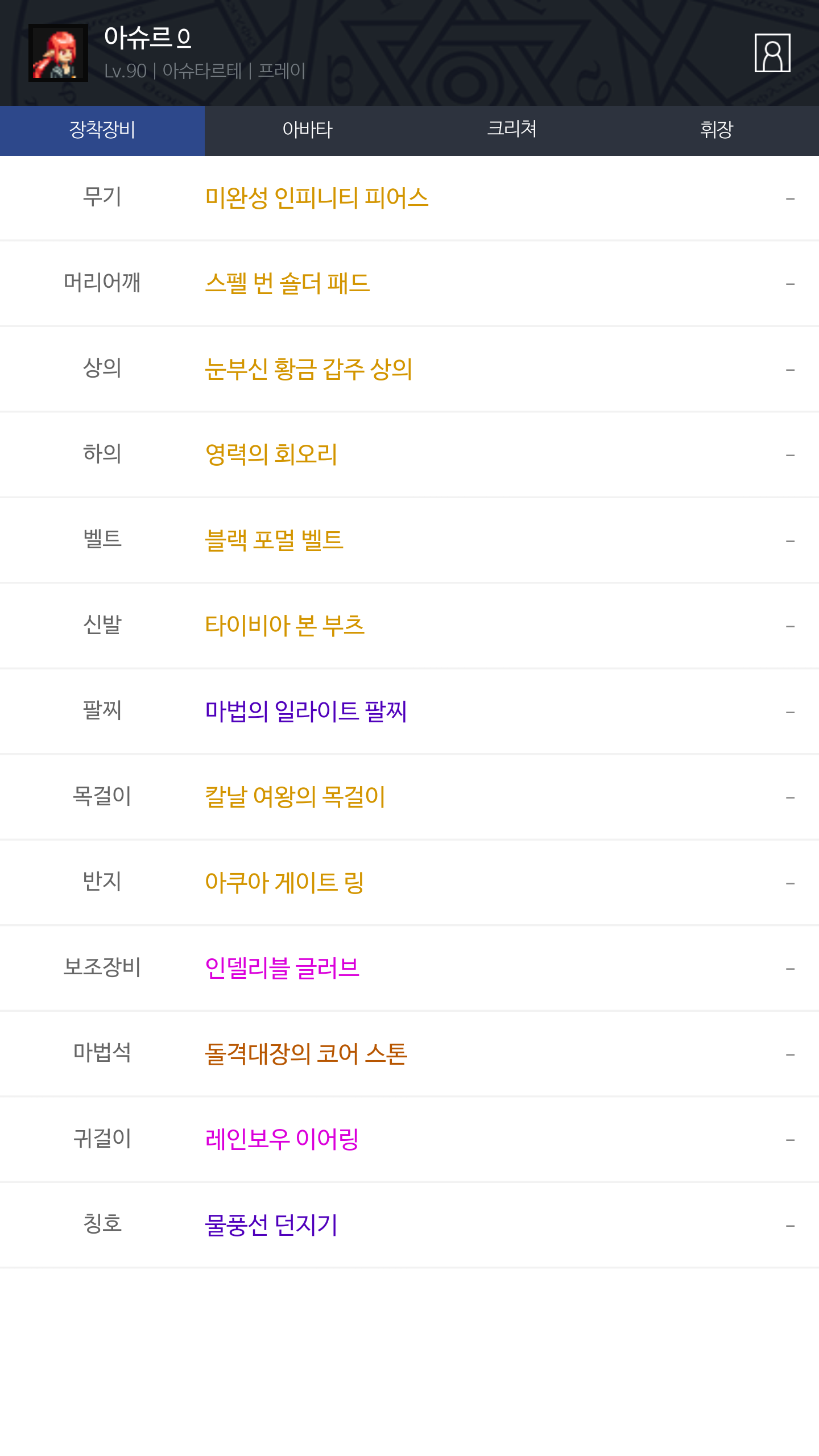This screenshot has height=1456, width=819.
Task: Switch to the 아바타 tab
Action: tap(307, 130)
